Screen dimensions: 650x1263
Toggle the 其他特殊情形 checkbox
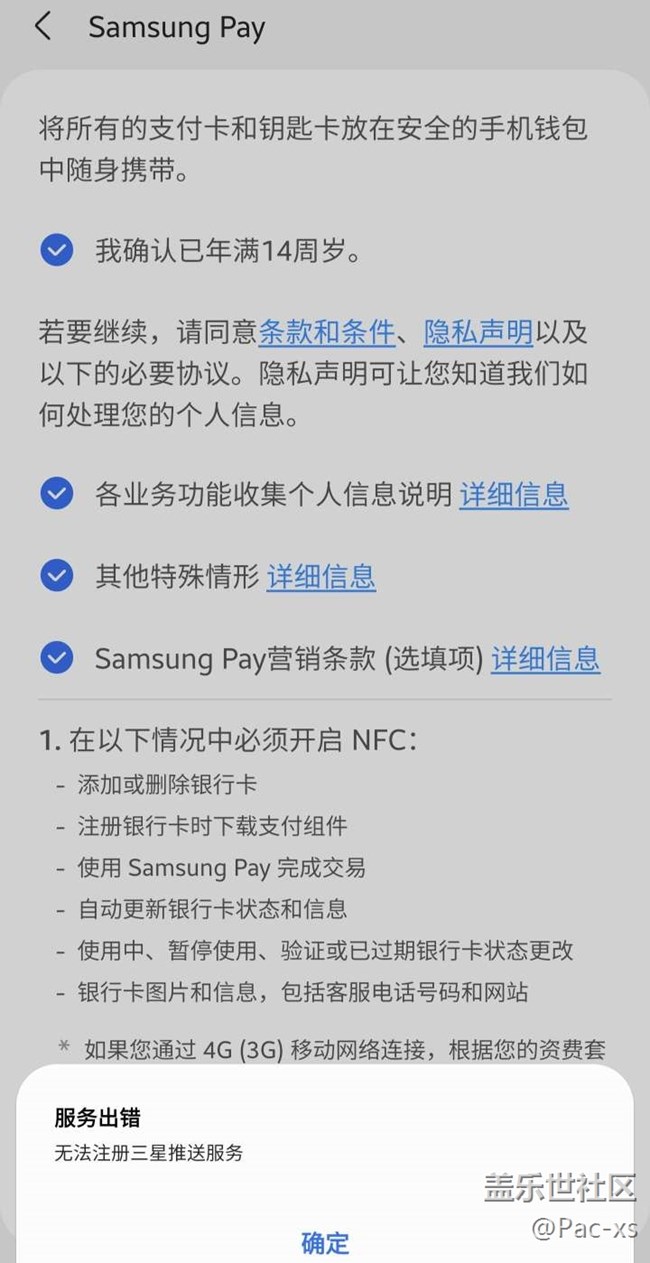click(57, 576)
